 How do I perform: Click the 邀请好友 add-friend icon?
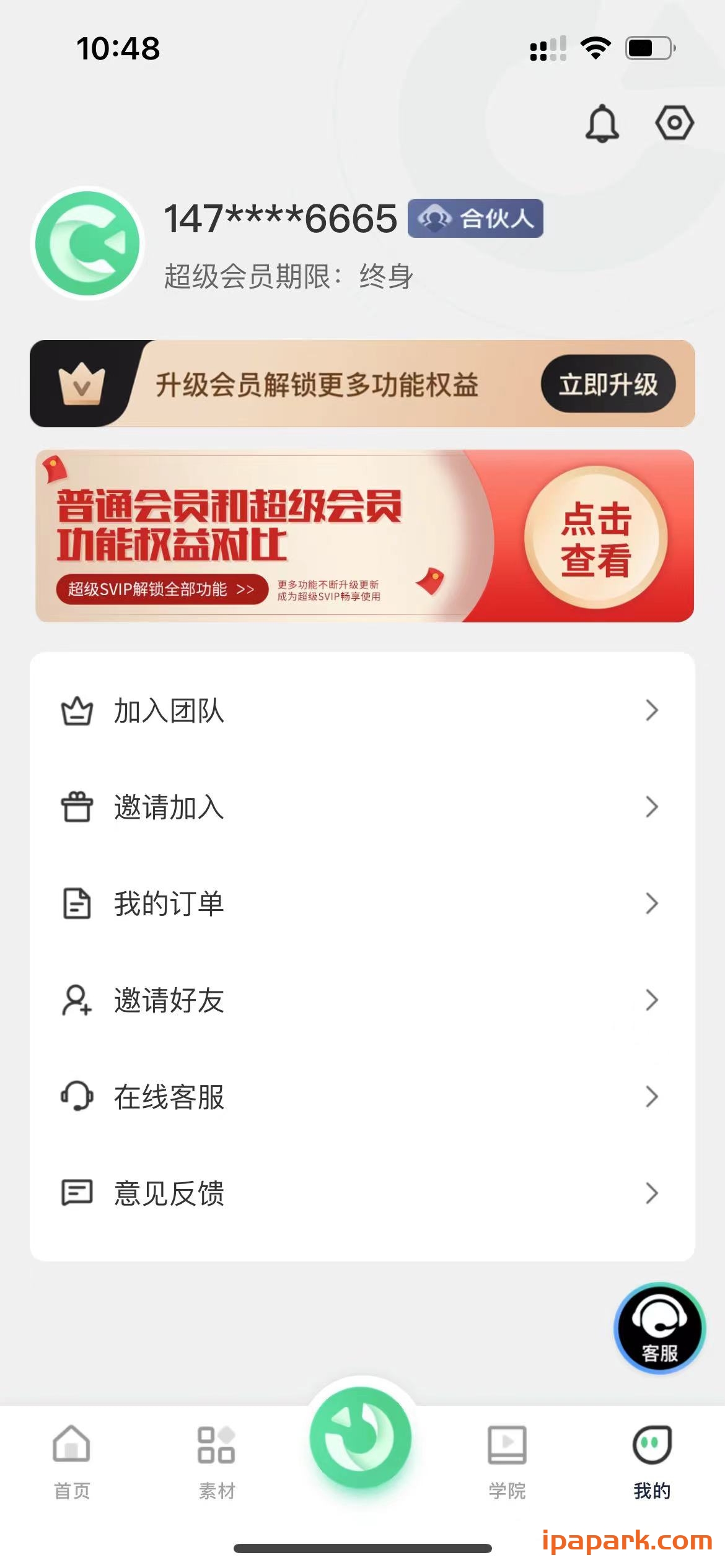(77, 1001)
